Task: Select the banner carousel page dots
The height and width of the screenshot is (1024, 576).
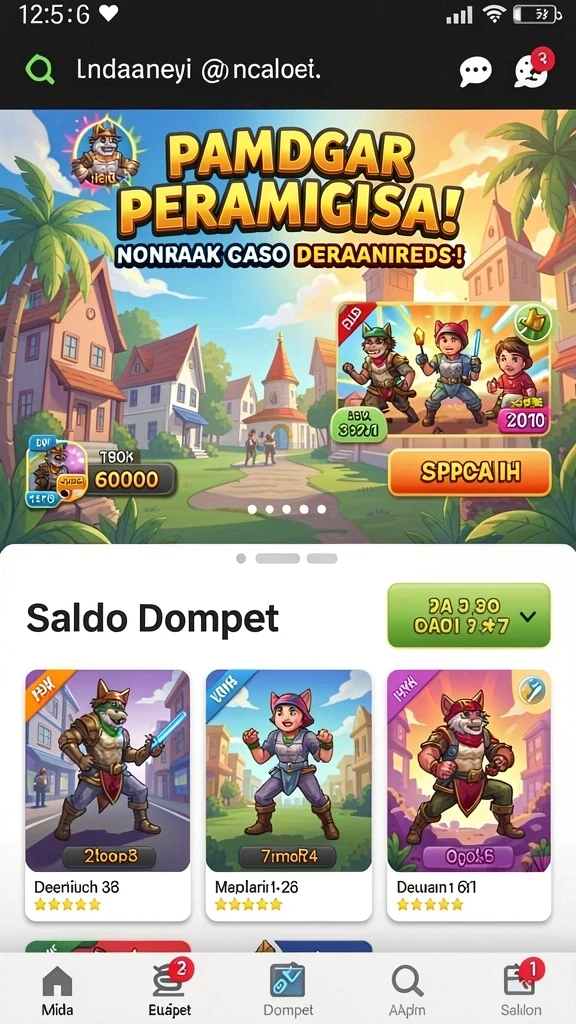Action: point(287,509)
